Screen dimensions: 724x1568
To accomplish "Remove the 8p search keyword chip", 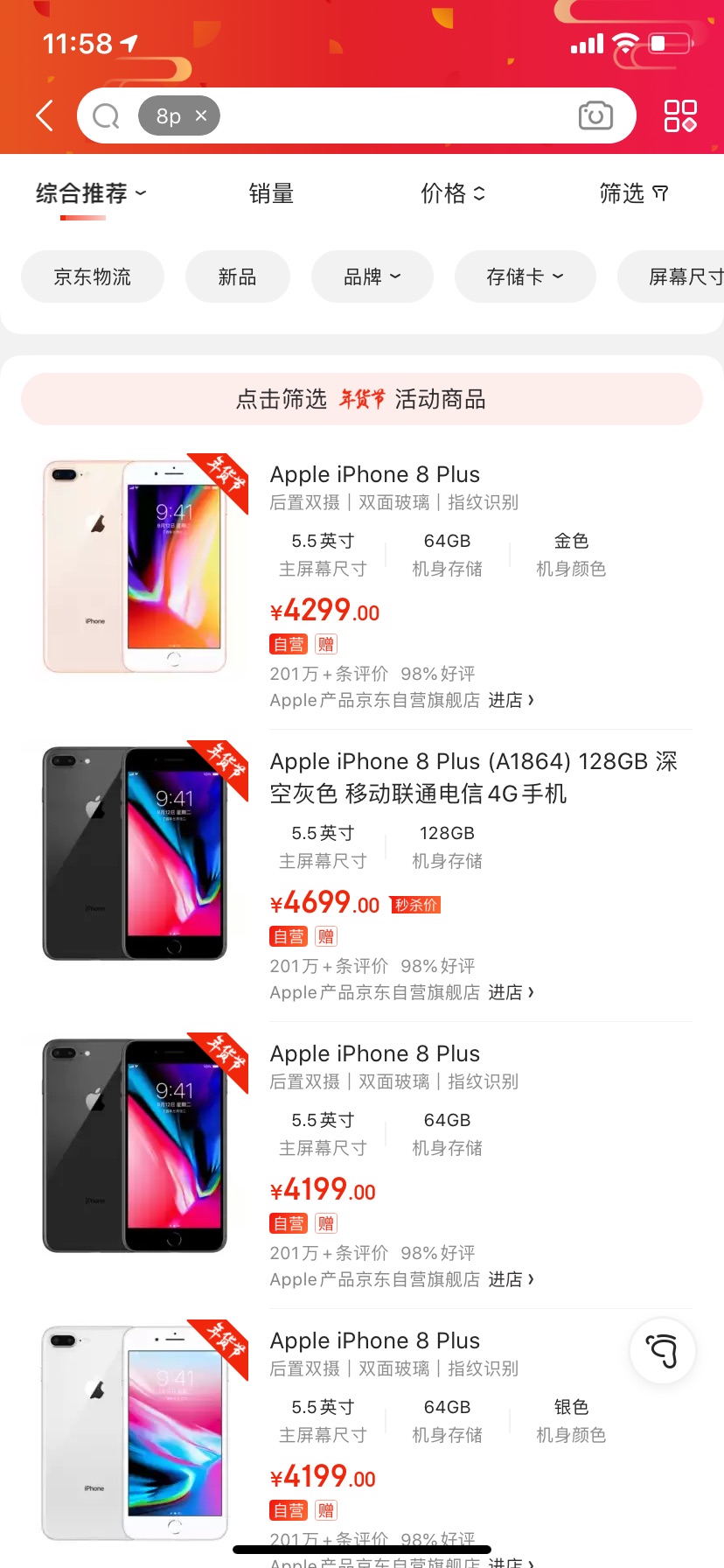I will (x=201, y=115).
